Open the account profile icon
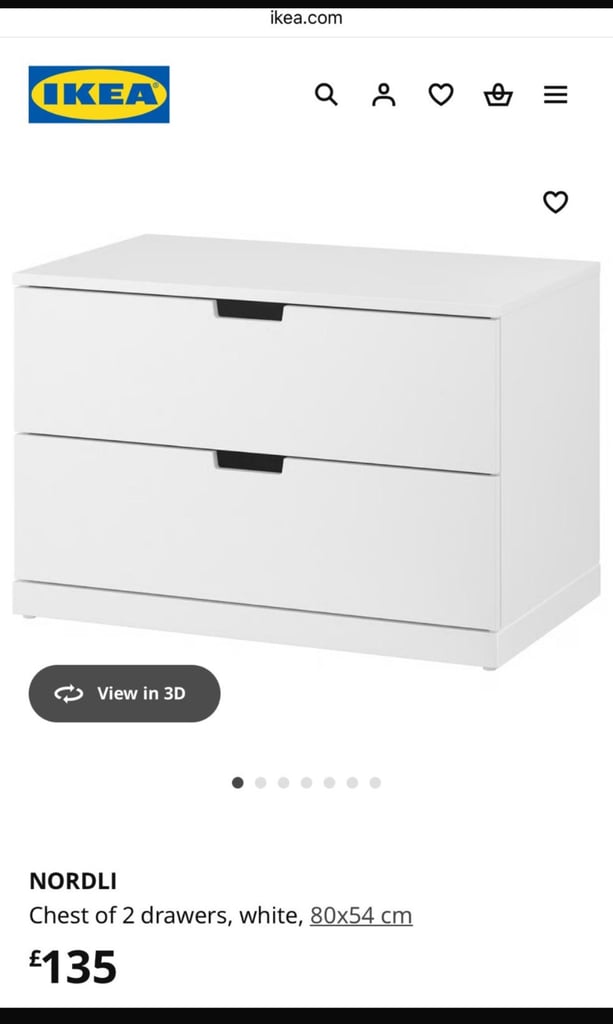This screenshot has width=613, height=1024. tap(384, 95)
